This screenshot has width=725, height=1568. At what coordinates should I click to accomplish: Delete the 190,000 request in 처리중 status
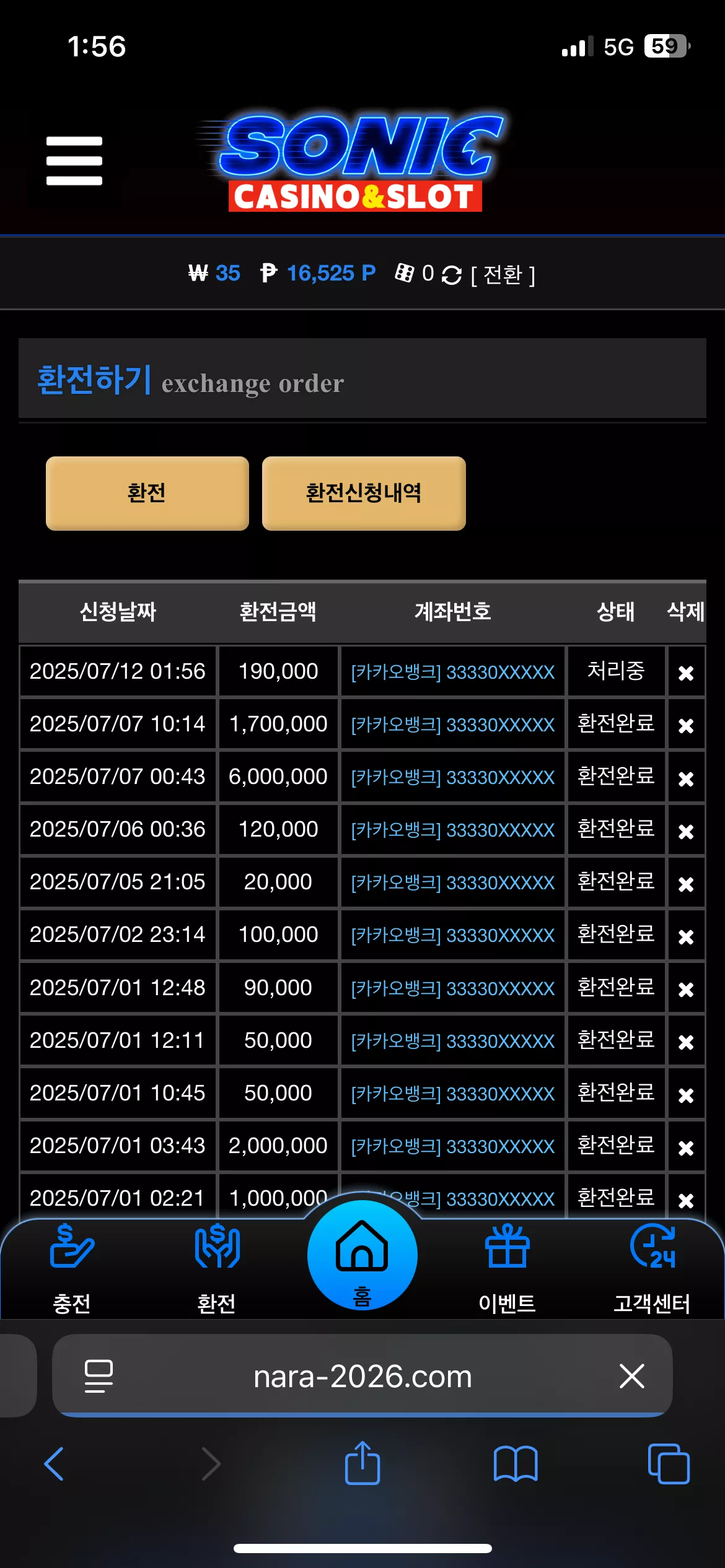coord(686,673)
